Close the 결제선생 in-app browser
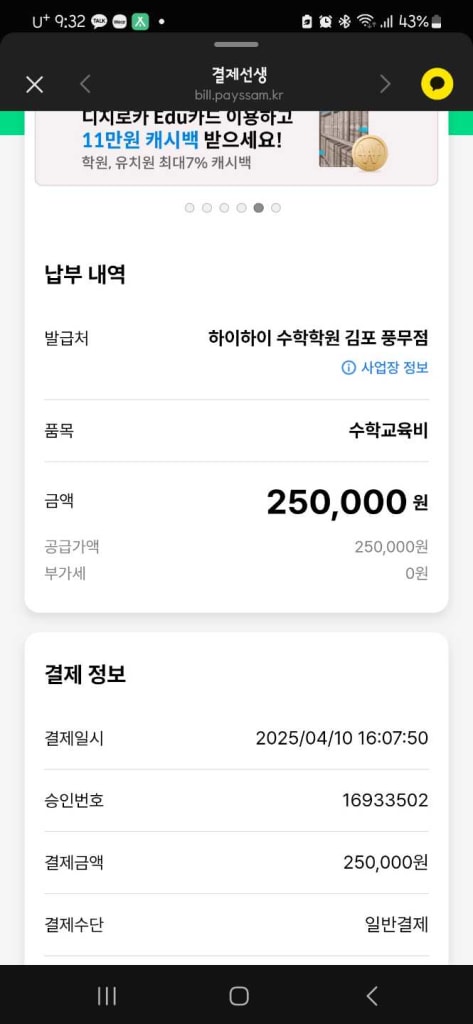 tap(34, 84)
